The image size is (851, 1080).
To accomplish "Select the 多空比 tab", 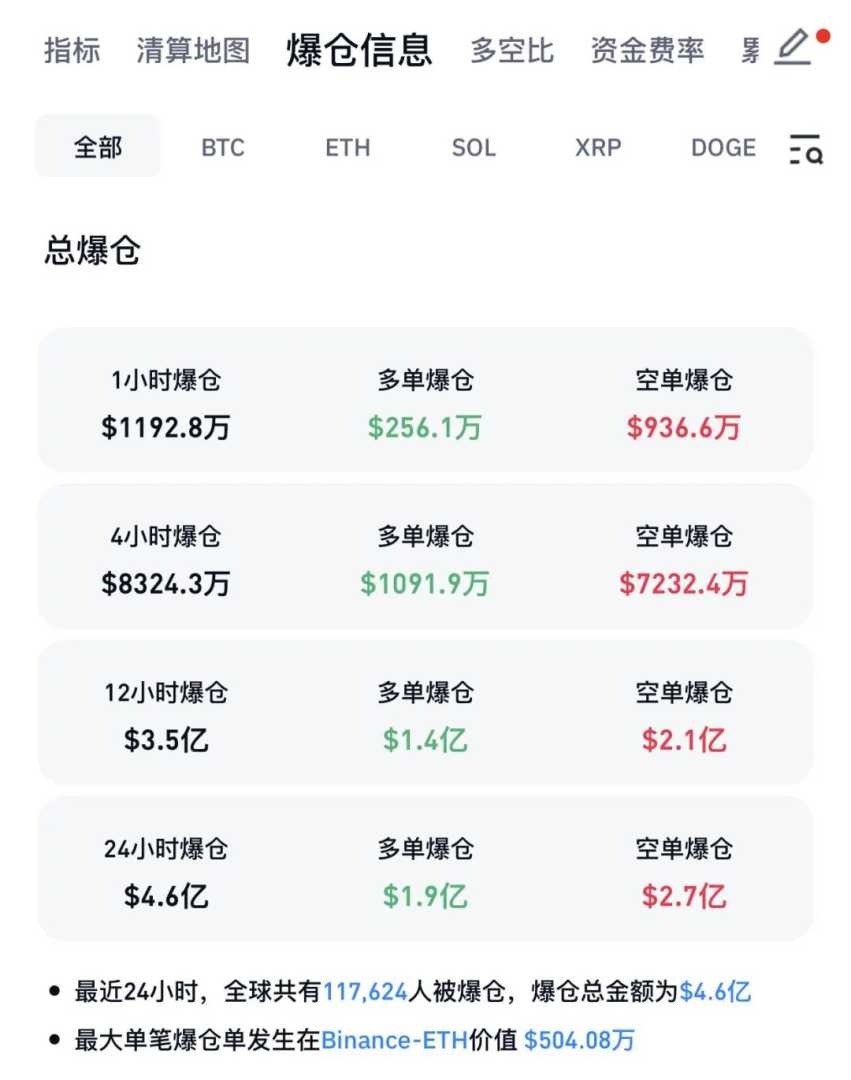I will point(512,50).
